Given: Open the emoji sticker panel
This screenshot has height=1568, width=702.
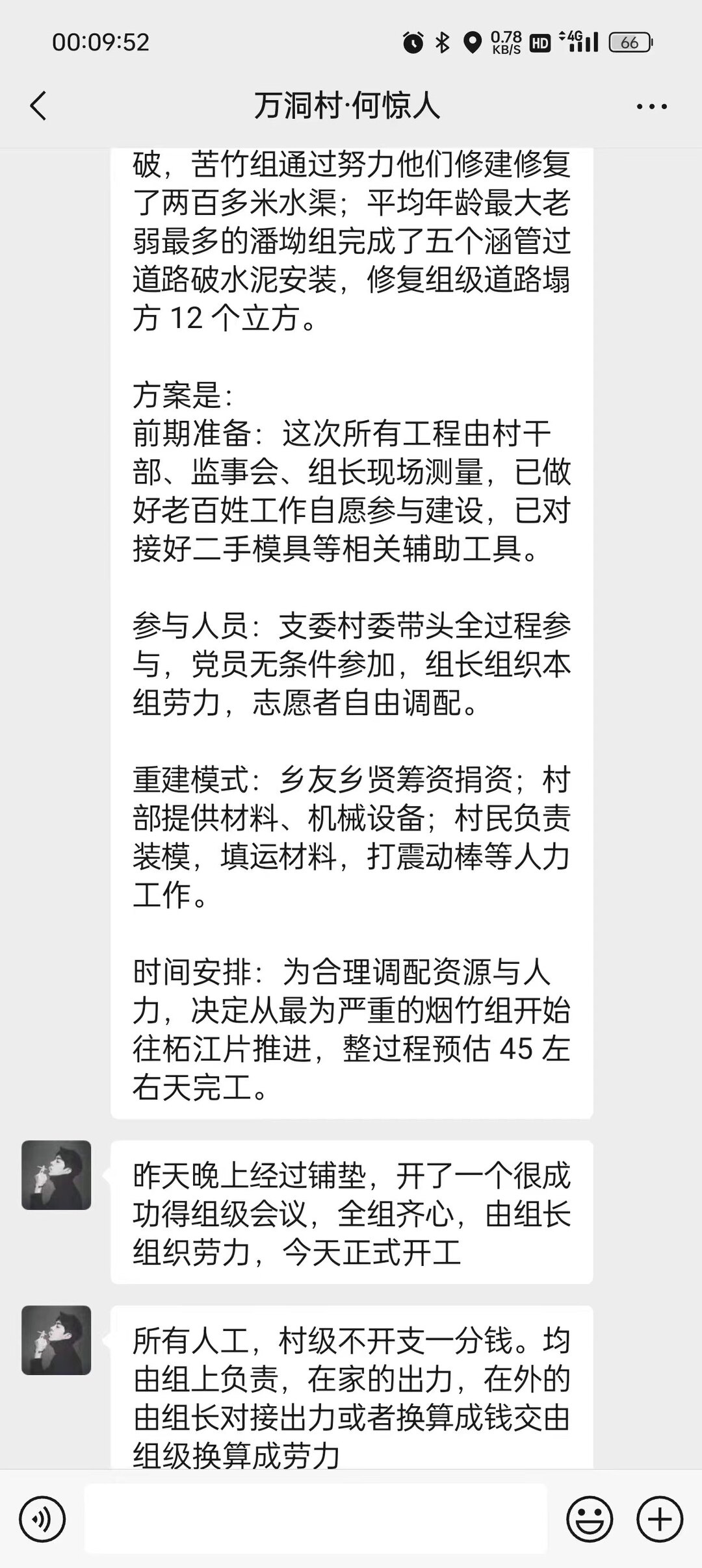Looking at the screenshot, I should [x=590, y=1520].
